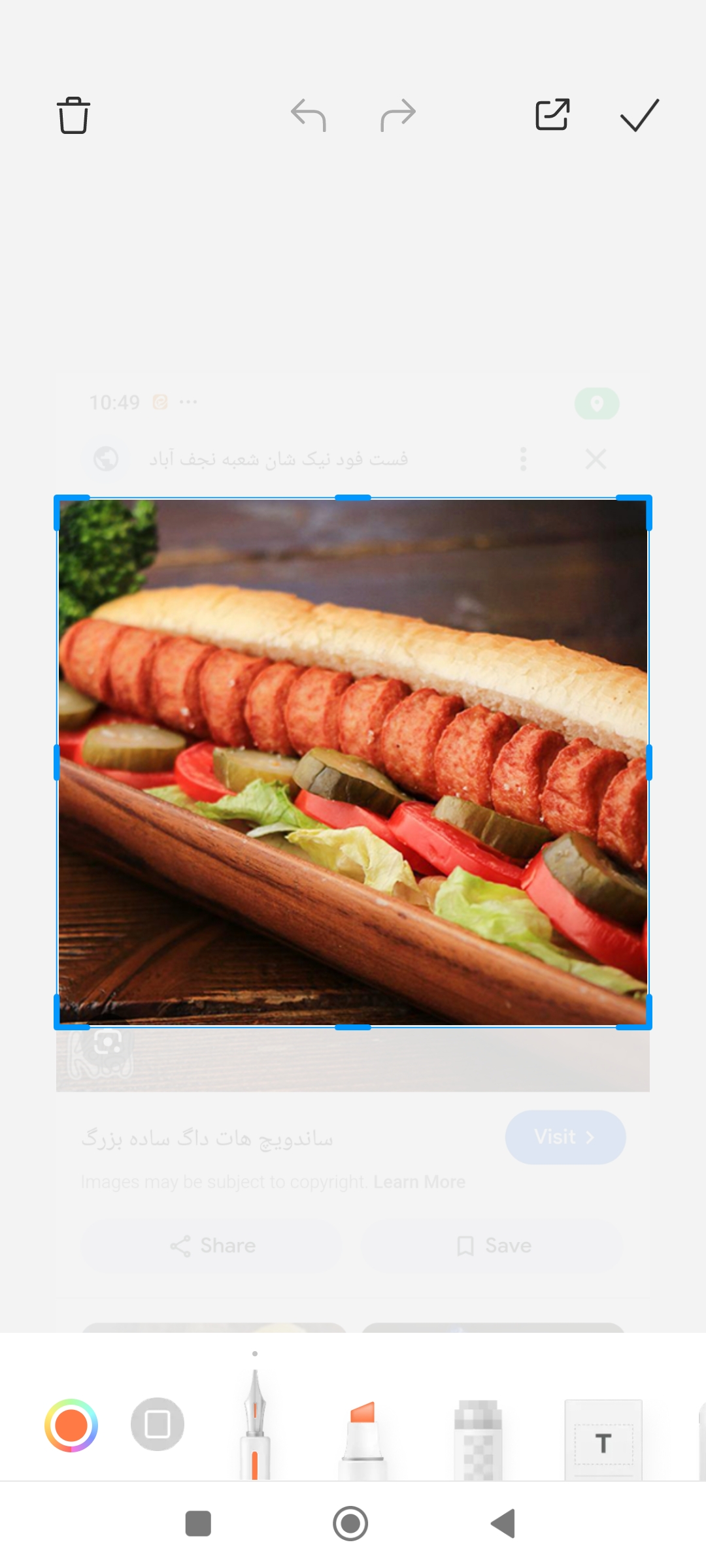Go back using system navigation
This screenshot has width=706, height=1568.
click(503, 1524)
